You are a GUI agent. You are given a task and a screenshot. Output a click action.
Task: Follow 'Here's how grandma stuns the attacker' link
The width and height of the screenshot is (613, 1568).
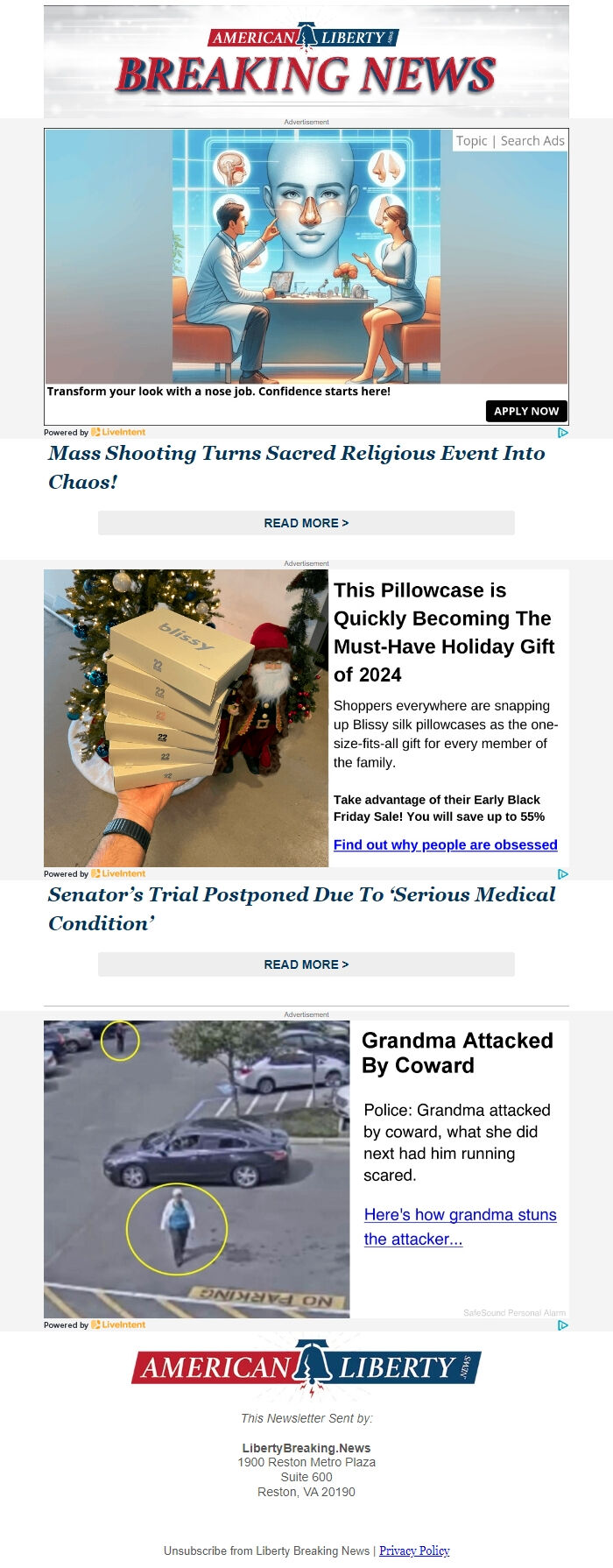[460, 1226]
